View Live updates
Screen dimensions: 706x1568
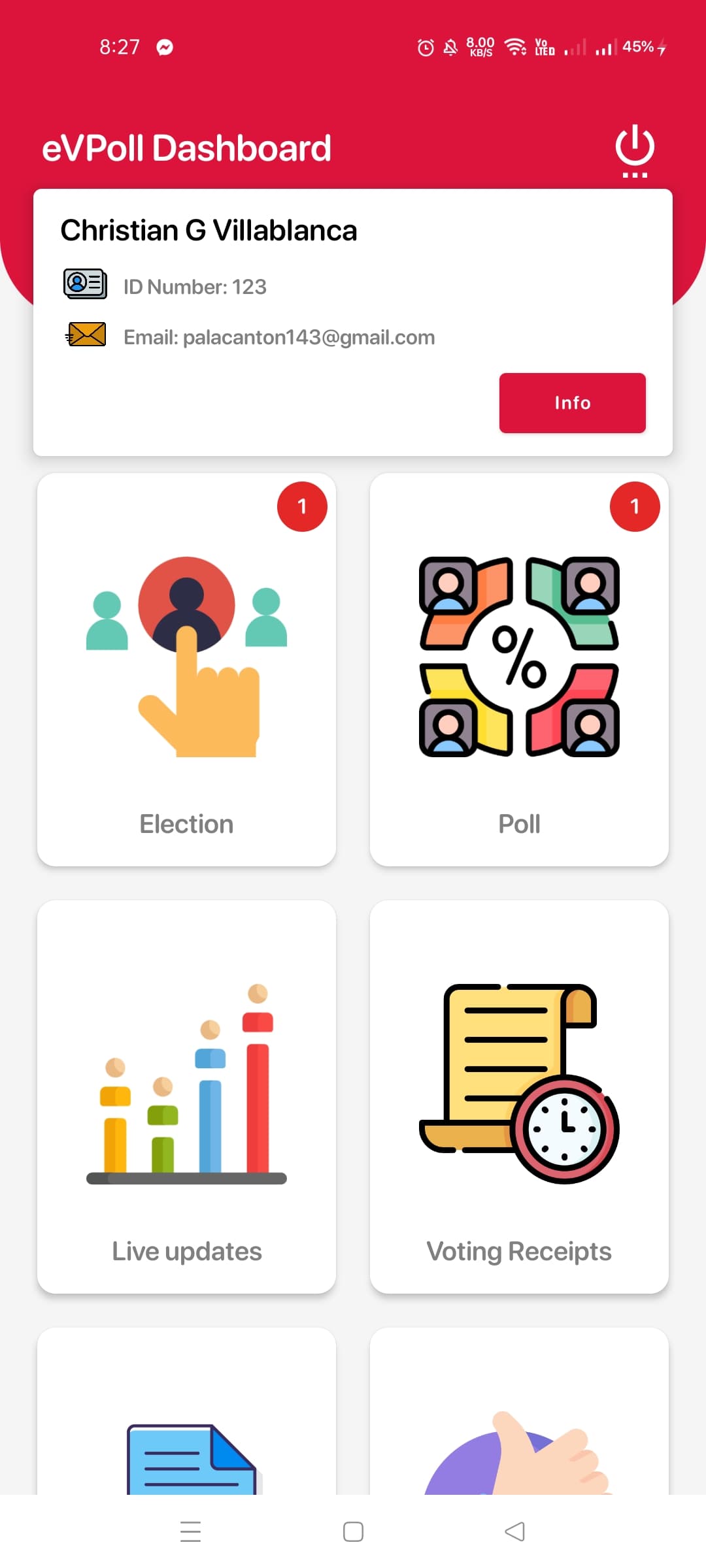click(187, 1096)
